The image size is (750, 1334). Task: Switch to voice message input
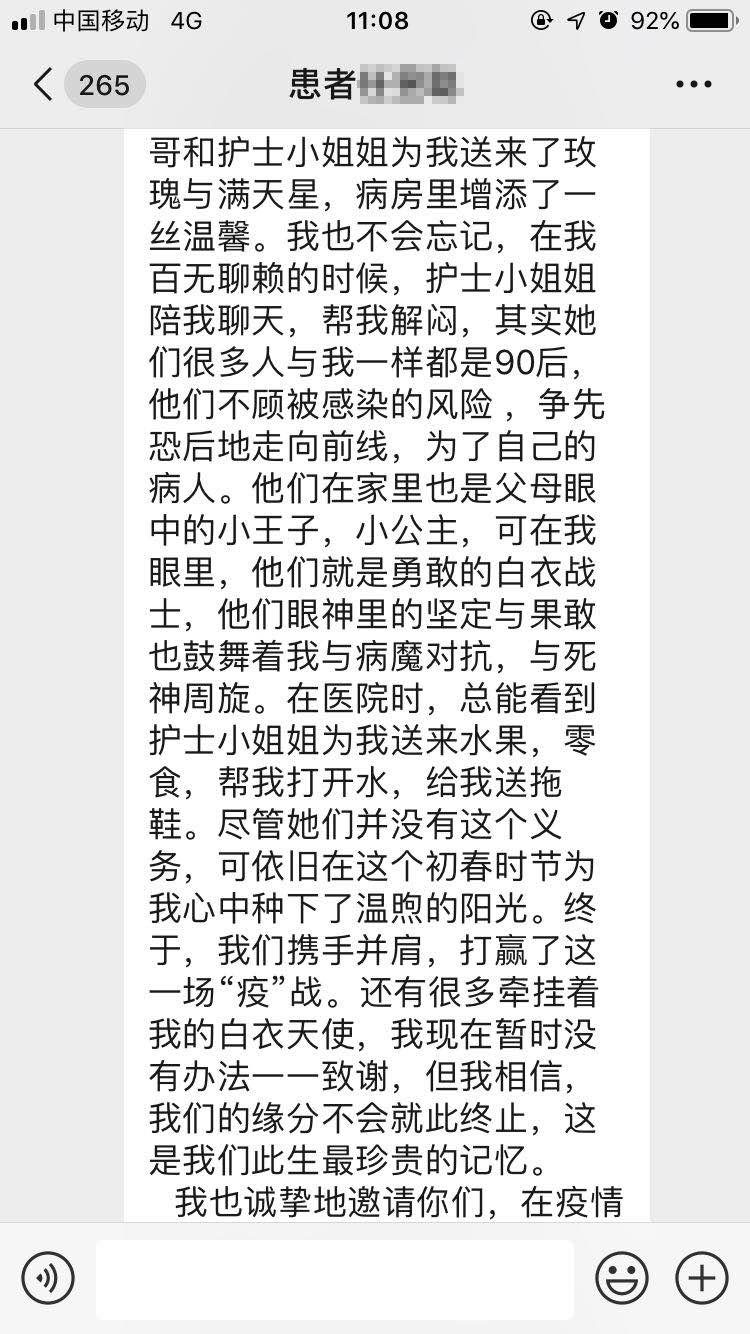pos(47,1277)
